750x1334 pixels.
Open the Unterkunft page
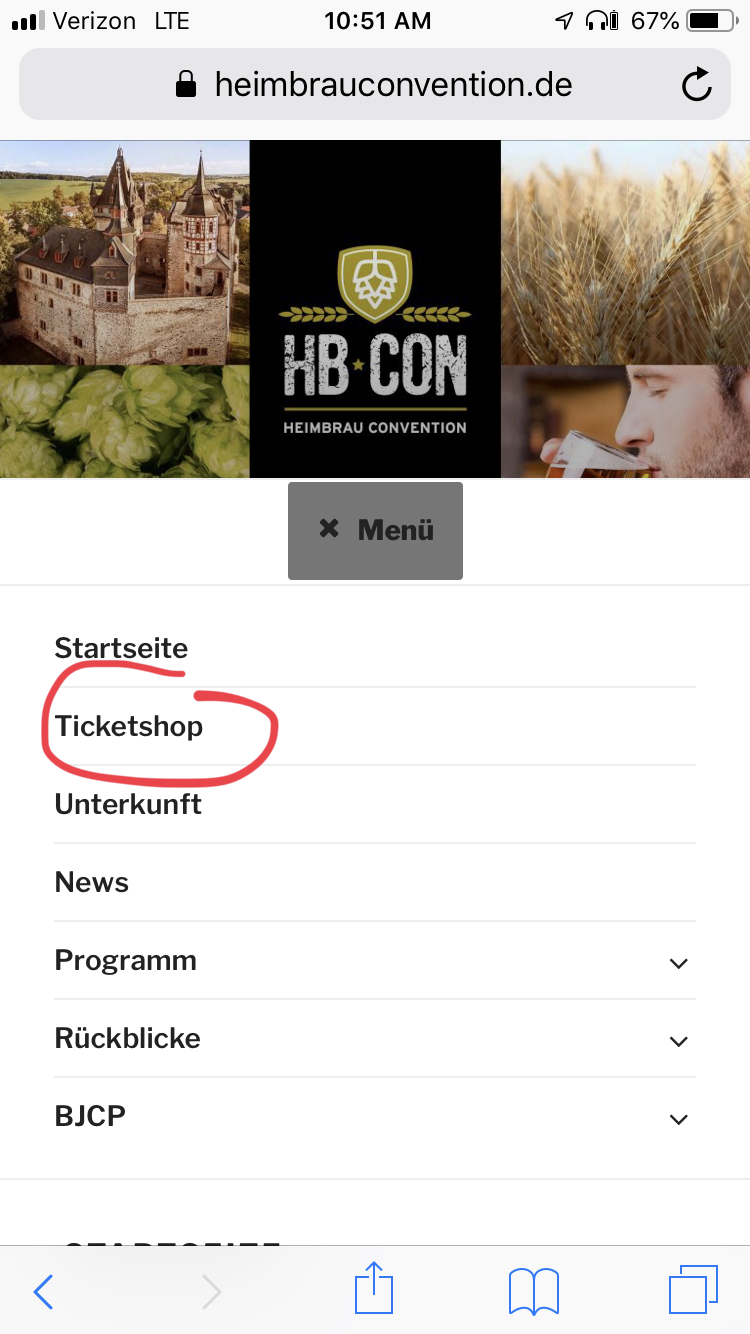(x=128, y=804)
